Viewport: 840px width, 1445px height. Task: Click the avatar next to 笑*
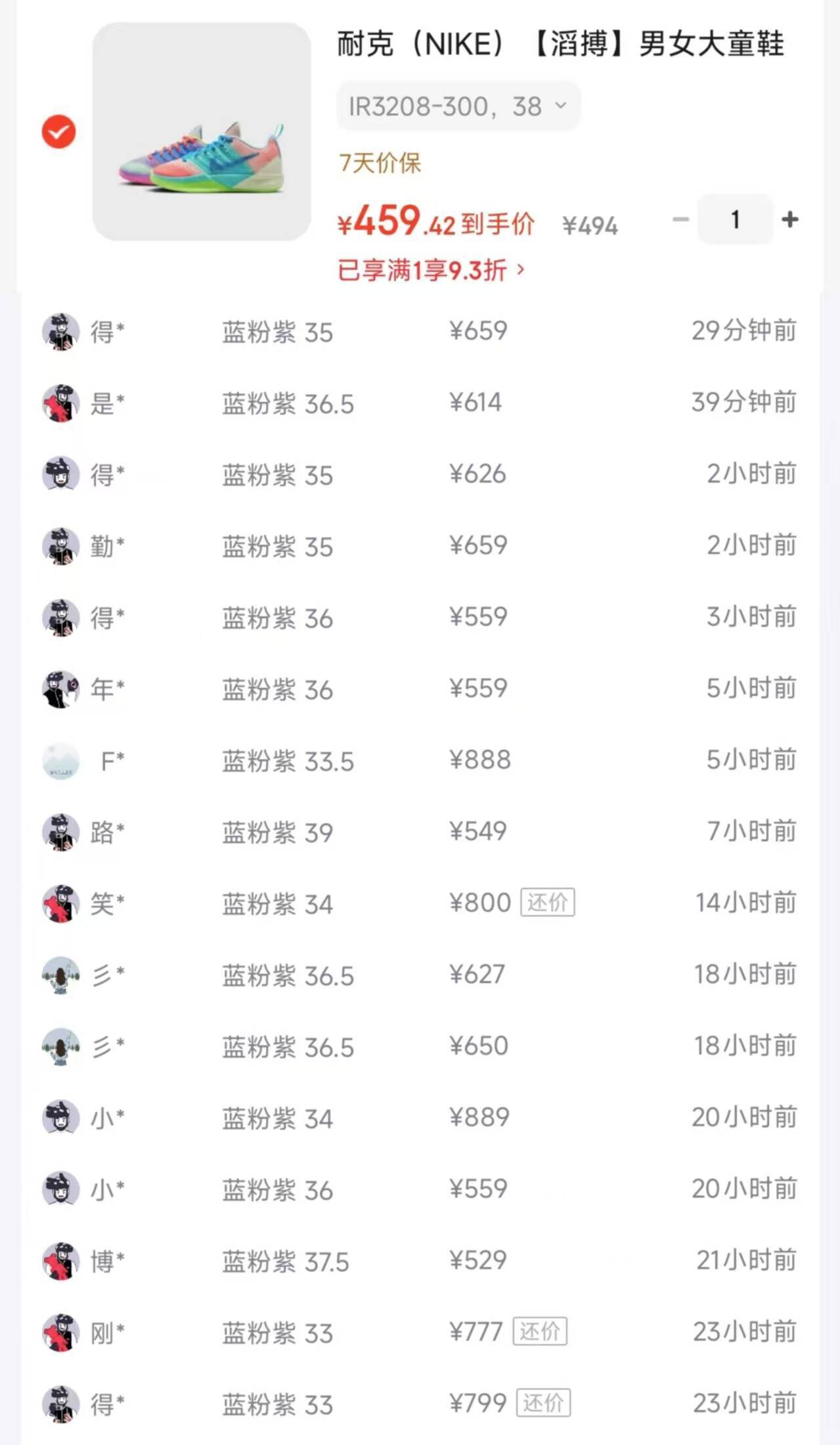pos(60,904)
